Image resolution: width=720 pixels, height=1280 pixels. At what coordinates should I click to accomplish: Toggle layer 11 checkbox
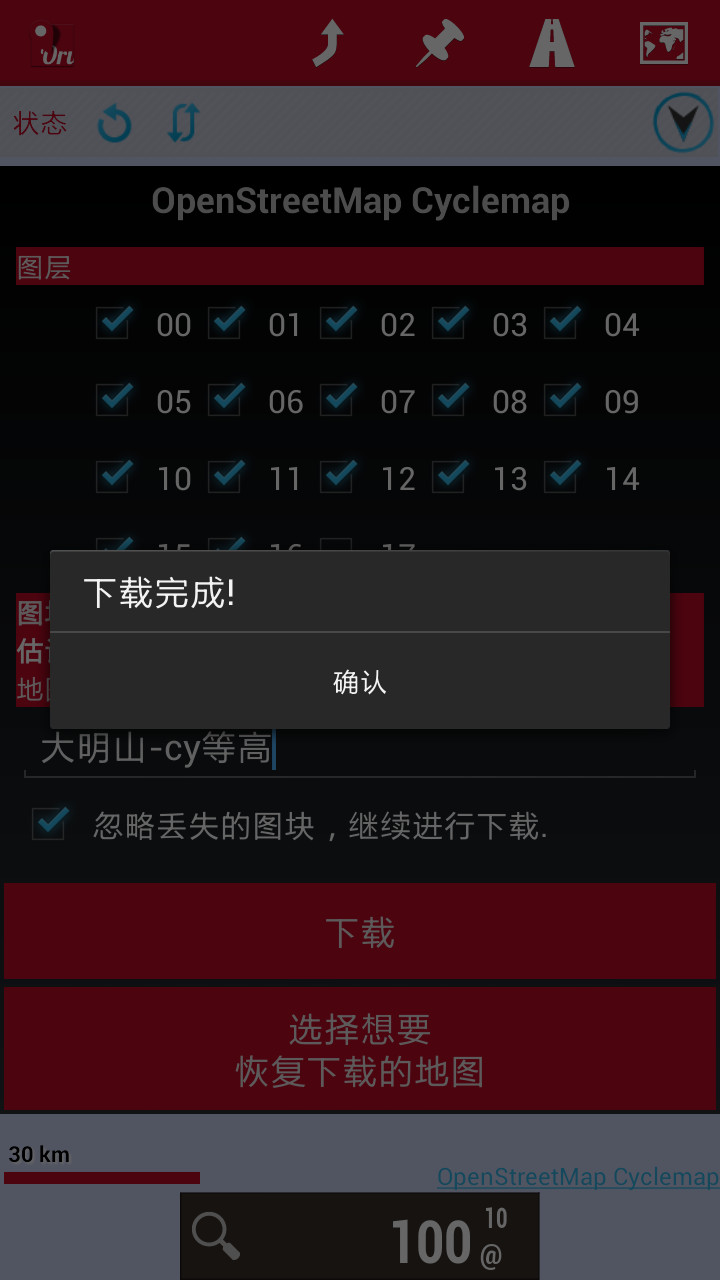pyautogui.click(x=226, y=478)
